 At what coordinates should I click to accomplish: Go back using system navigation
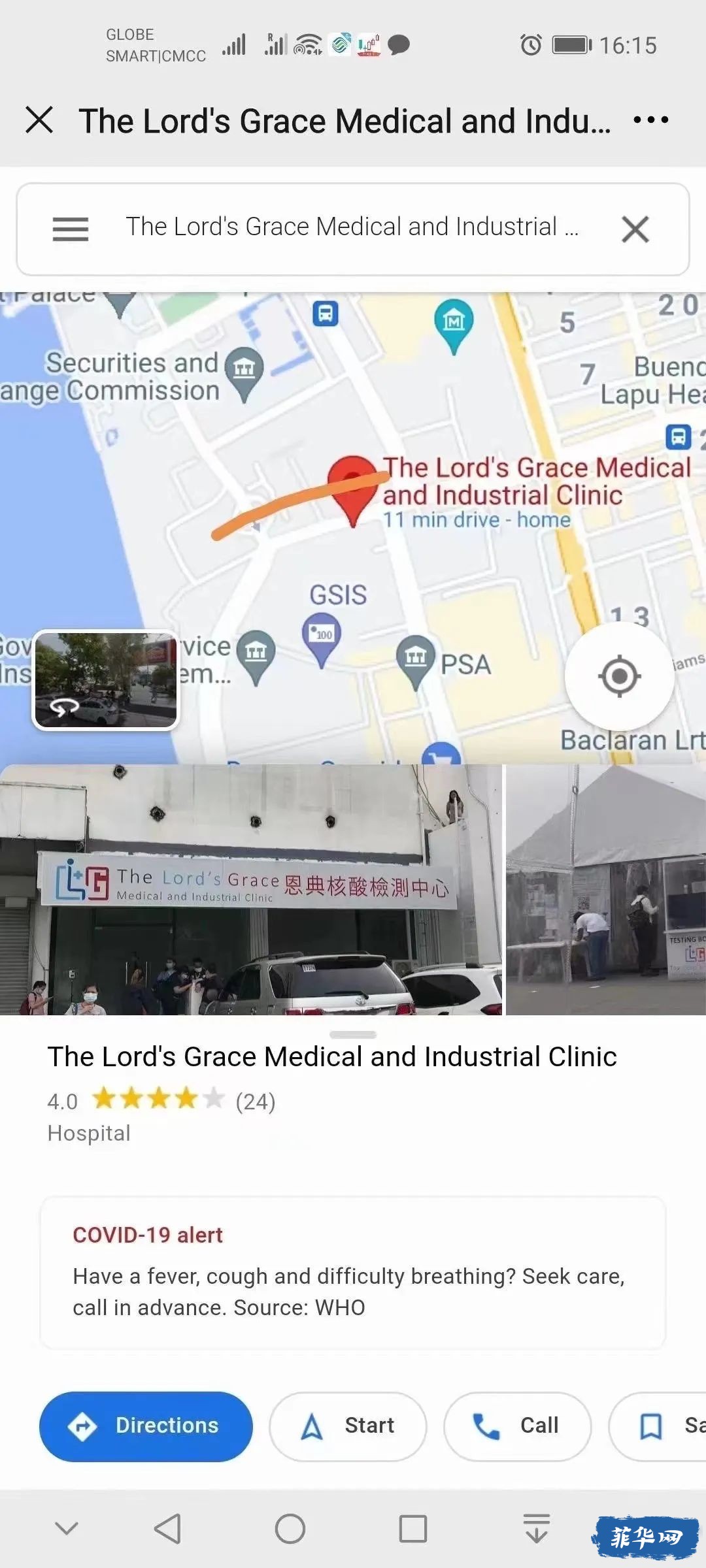click(167, 1529)
